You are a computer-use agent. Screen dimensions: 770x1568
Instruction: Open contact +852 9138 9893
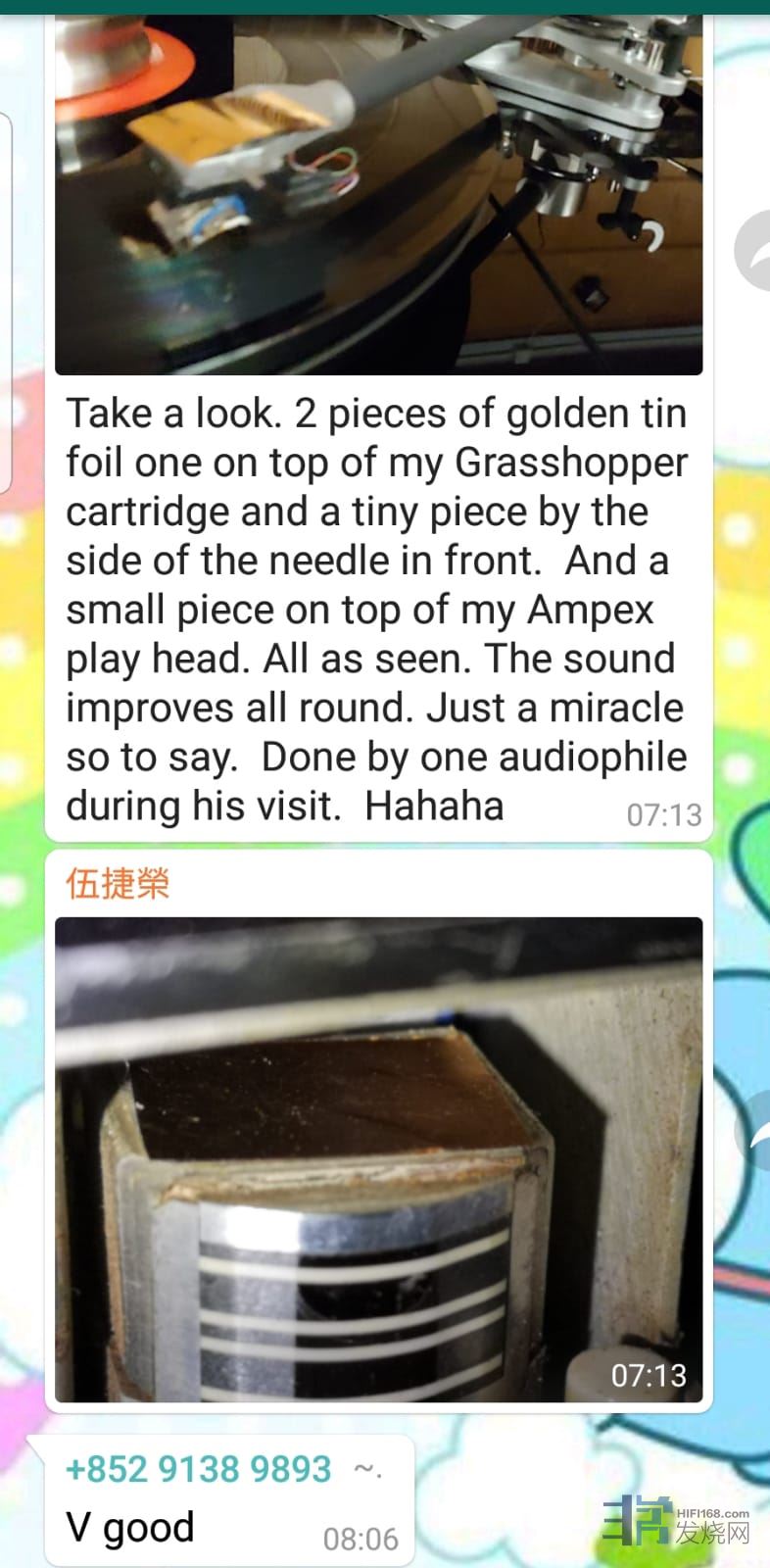pyautogui.click(x=199, y=1469)
